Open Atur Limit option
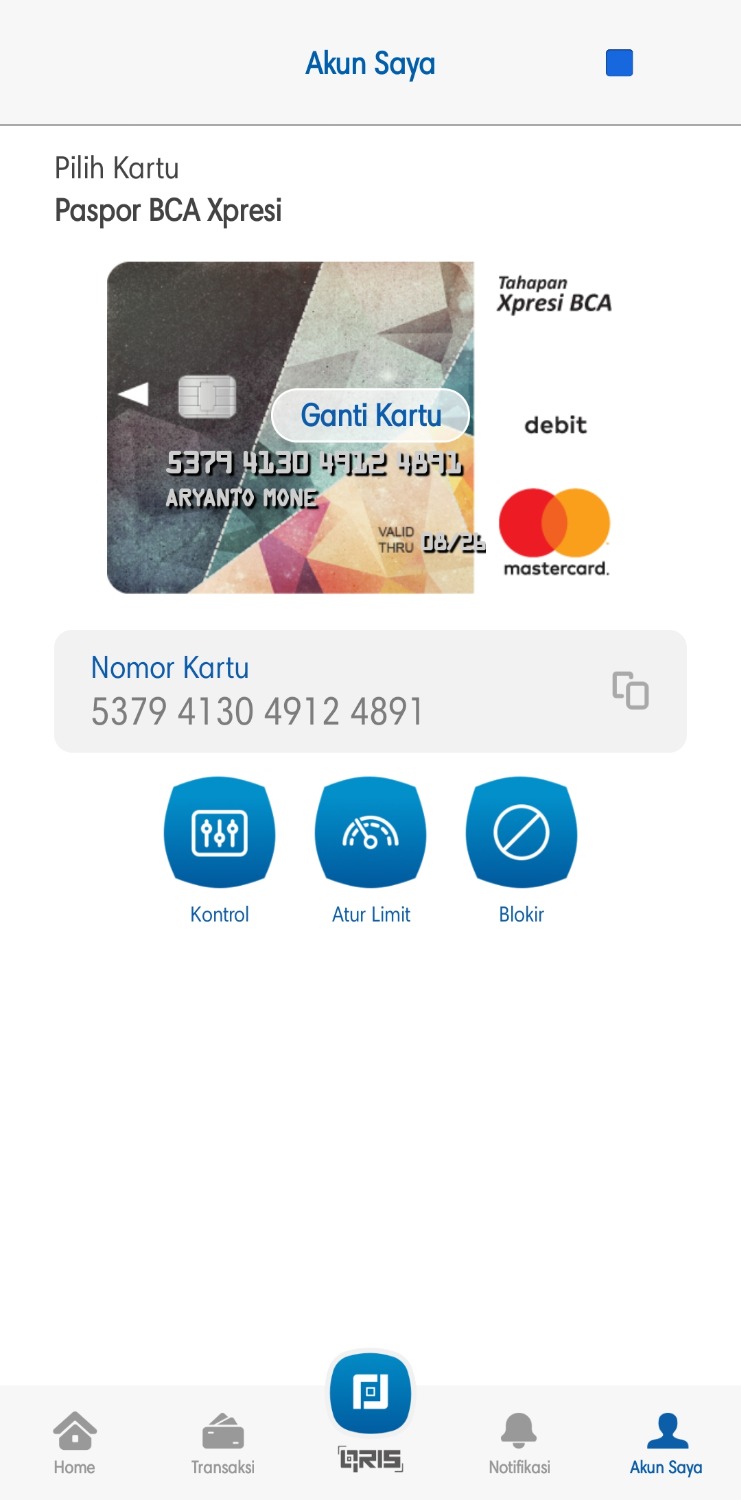Image resolution: width=741 pixels, height=1500 pixels. tap(370, 833)
